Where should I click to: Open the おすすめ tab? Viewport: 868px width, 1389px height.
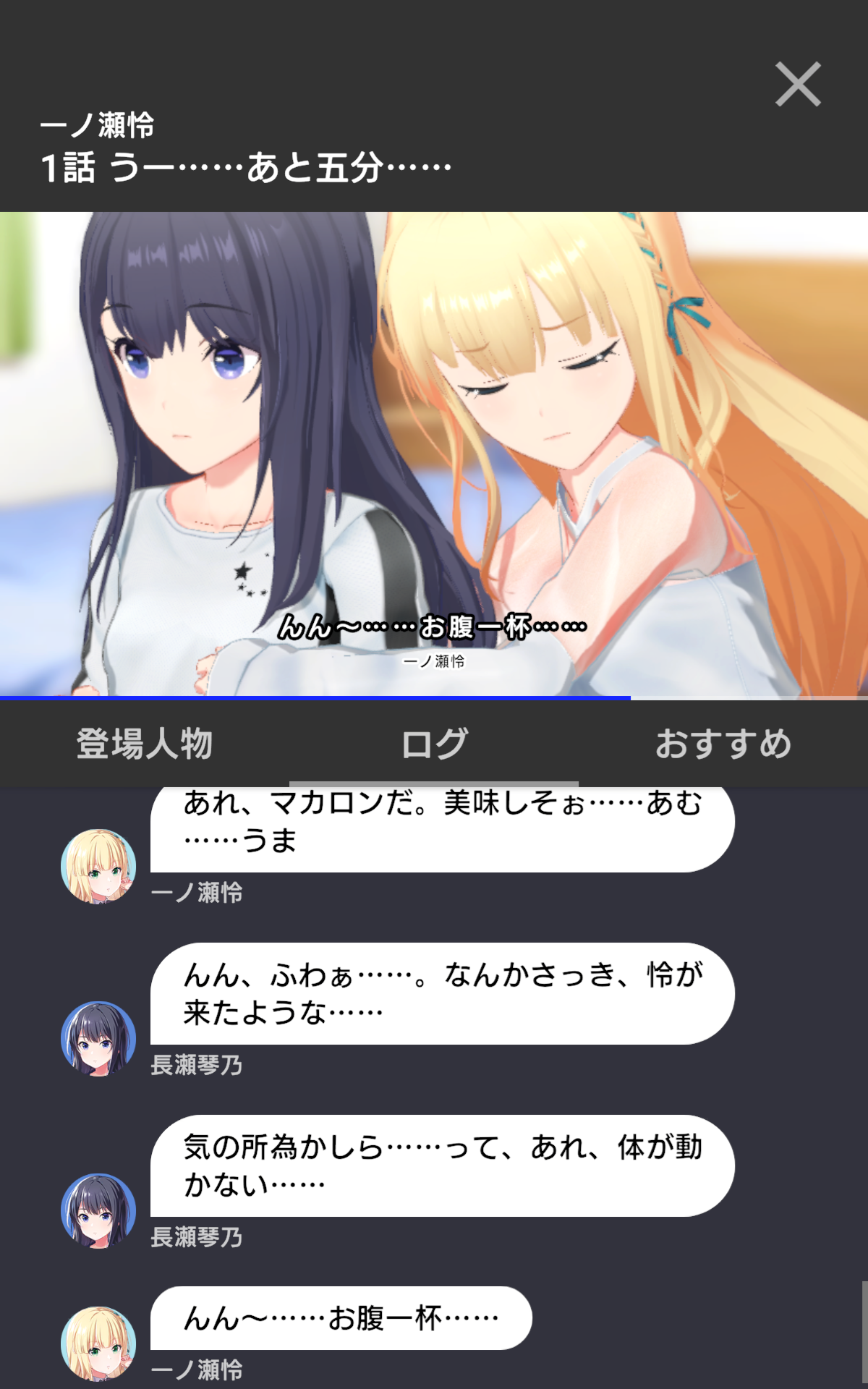pos(723,744)
